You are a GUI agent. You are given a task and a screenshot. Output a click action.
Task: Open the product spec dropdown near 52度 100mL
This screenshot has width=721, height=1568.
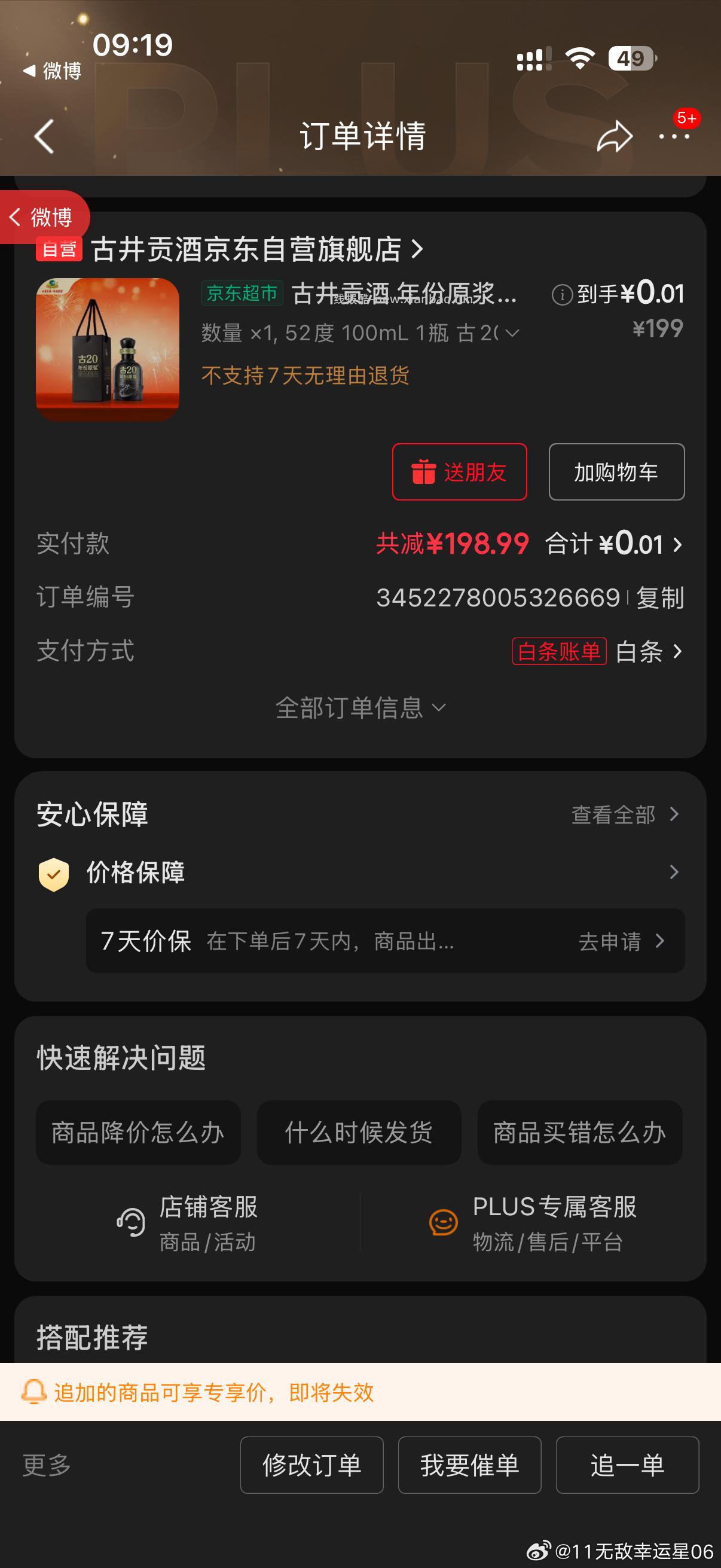coord(512,334)
